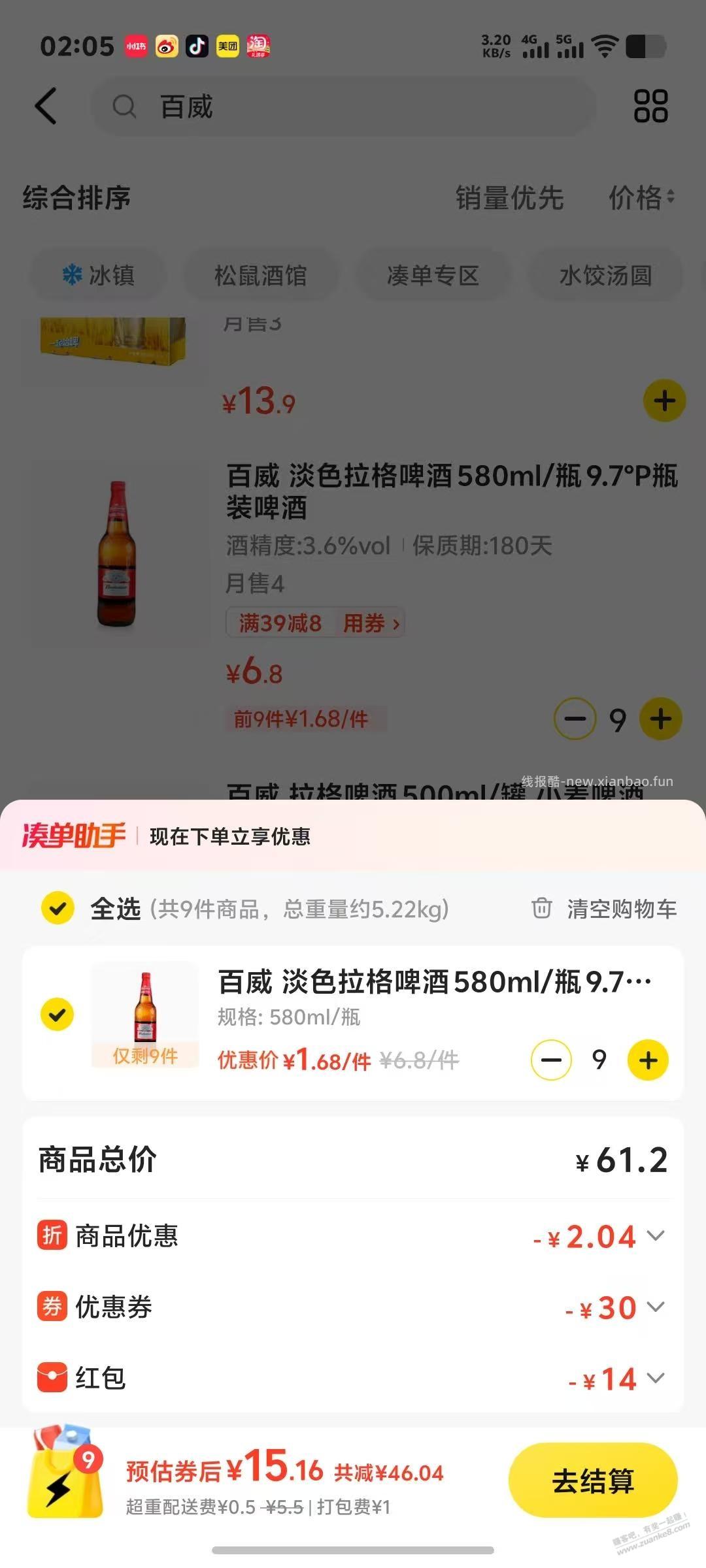706x1568 pixels.
Task: Open the 用券 coupon link on the beer item
Action: [366, 624]
